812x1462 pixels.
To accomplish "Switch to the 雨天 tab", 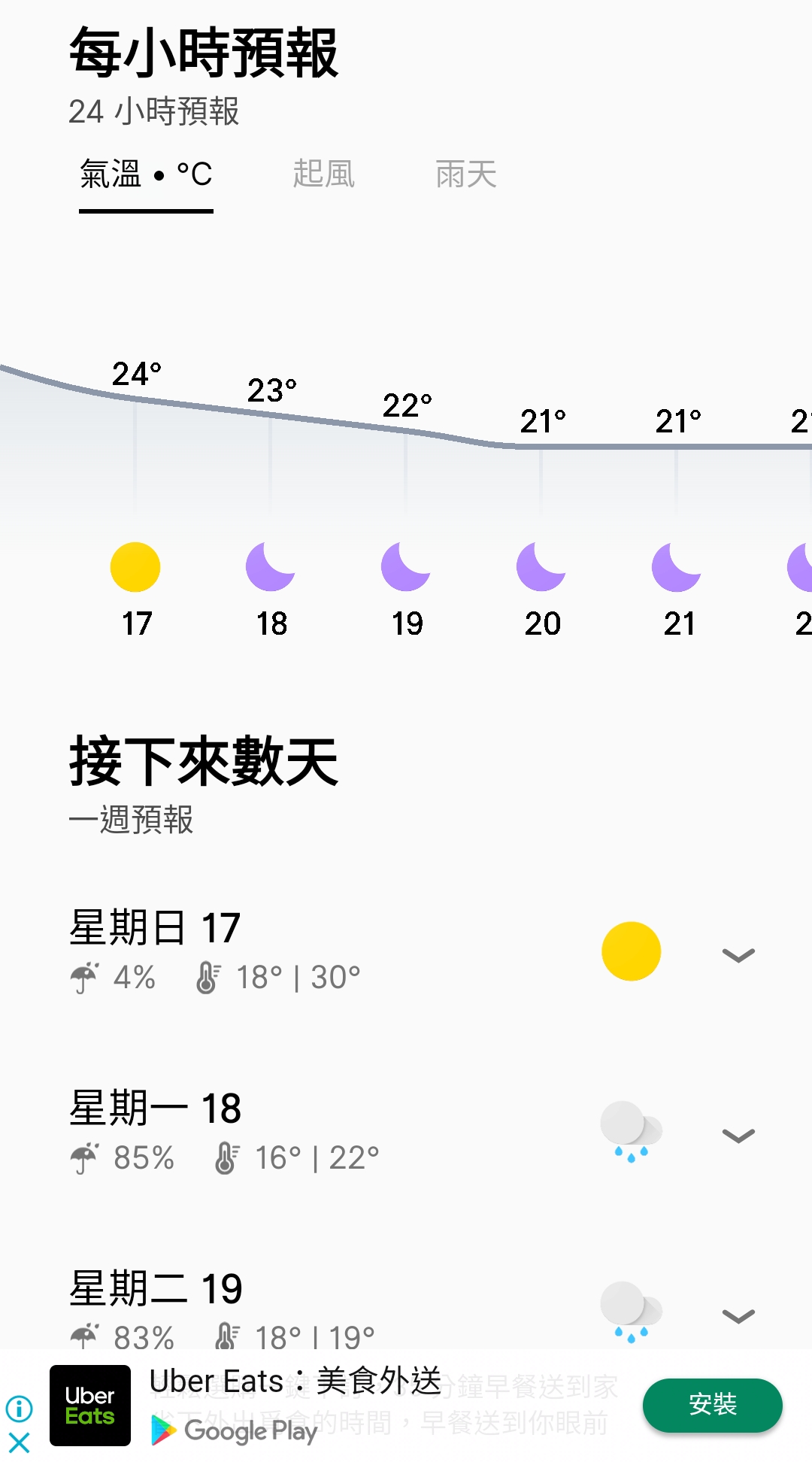I will (x=466, y=174).
